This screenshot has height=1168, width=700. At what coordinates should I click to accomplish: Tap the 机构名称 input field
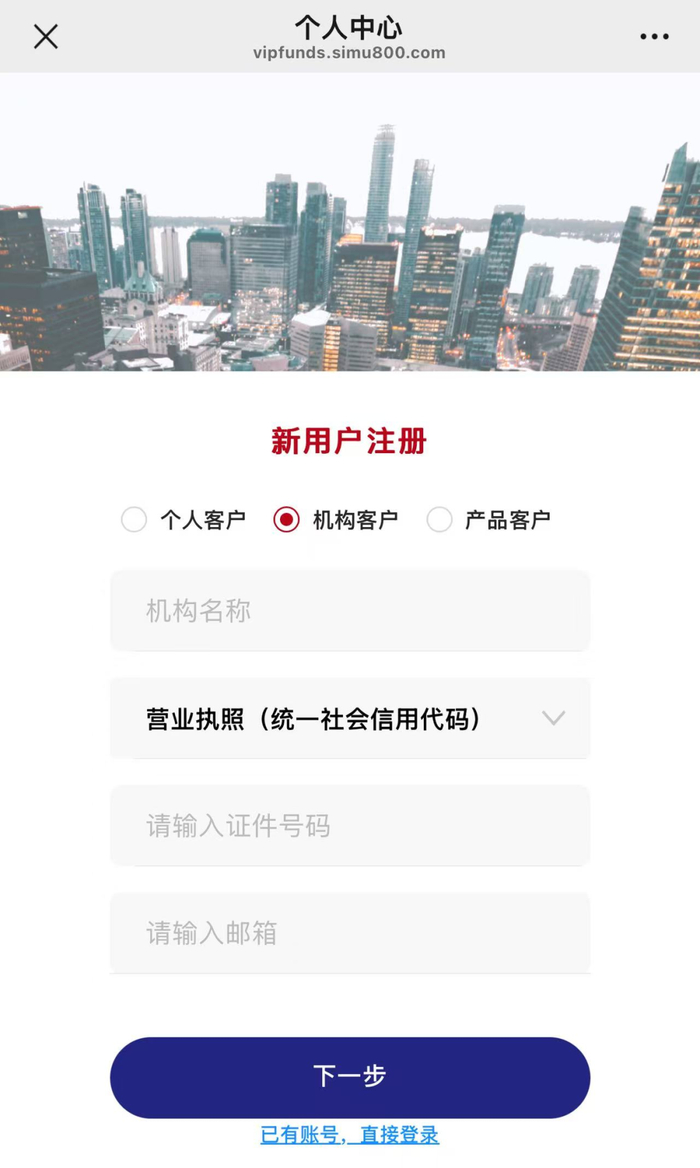click(x=350, y=610)
